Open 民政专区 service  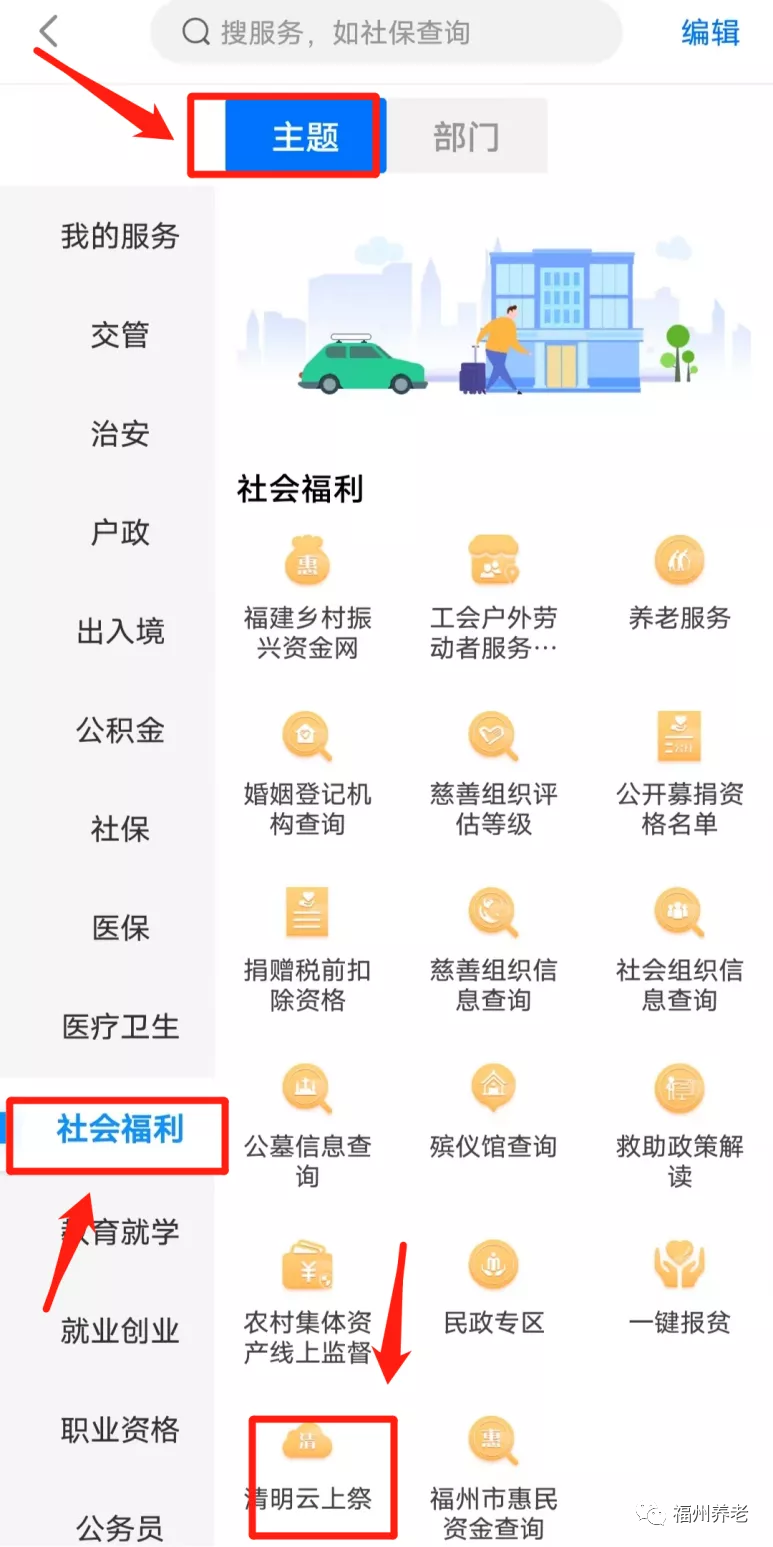tap(494, 1287)
